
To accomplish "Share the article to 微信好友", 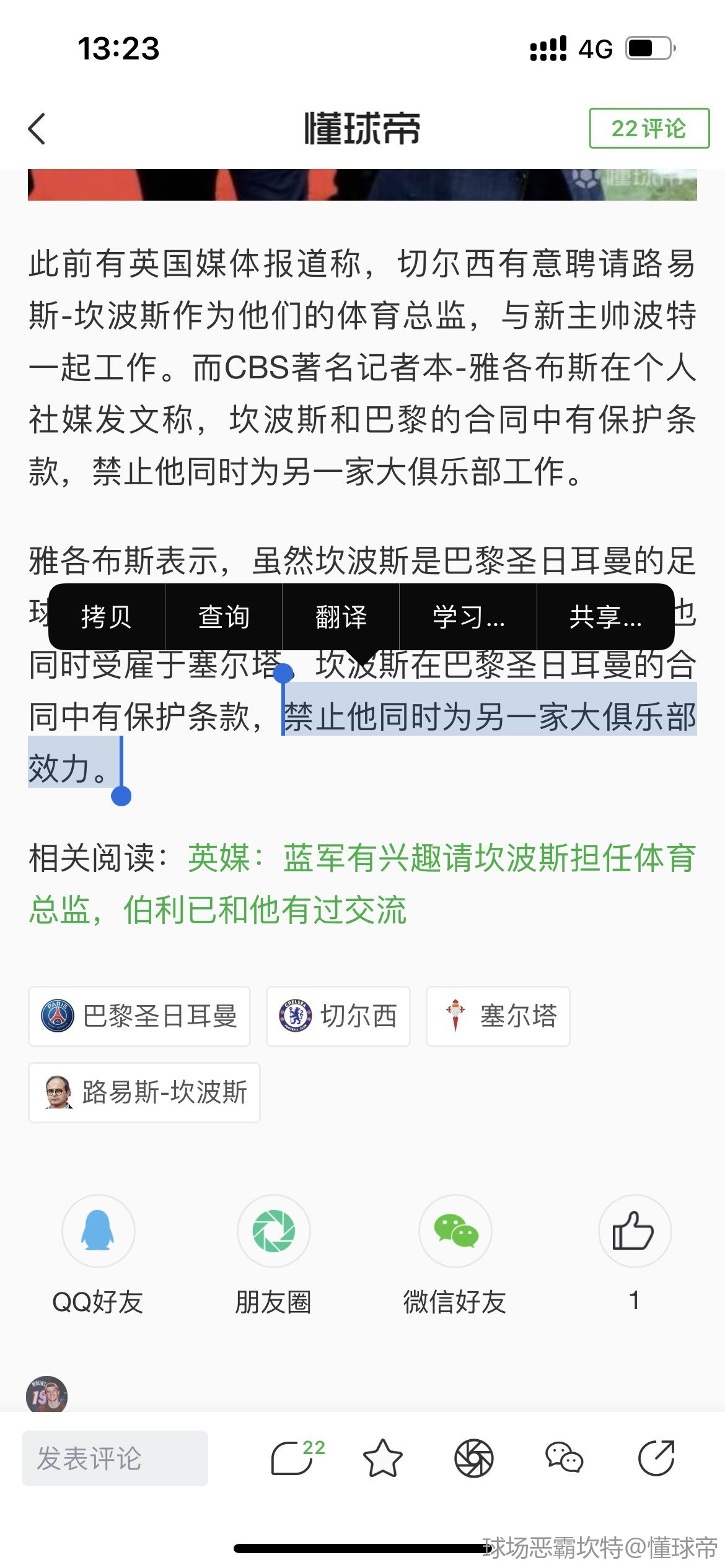I will point(455,1231).
